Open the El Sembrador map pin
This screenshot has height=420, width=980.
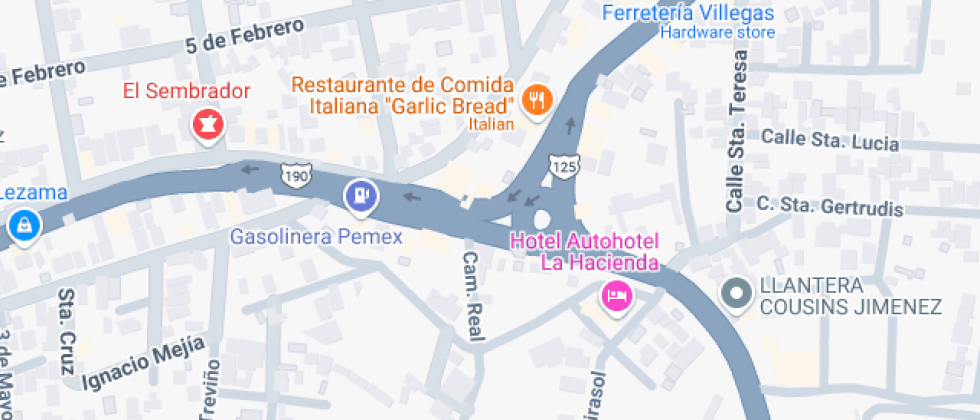(208, 125)
